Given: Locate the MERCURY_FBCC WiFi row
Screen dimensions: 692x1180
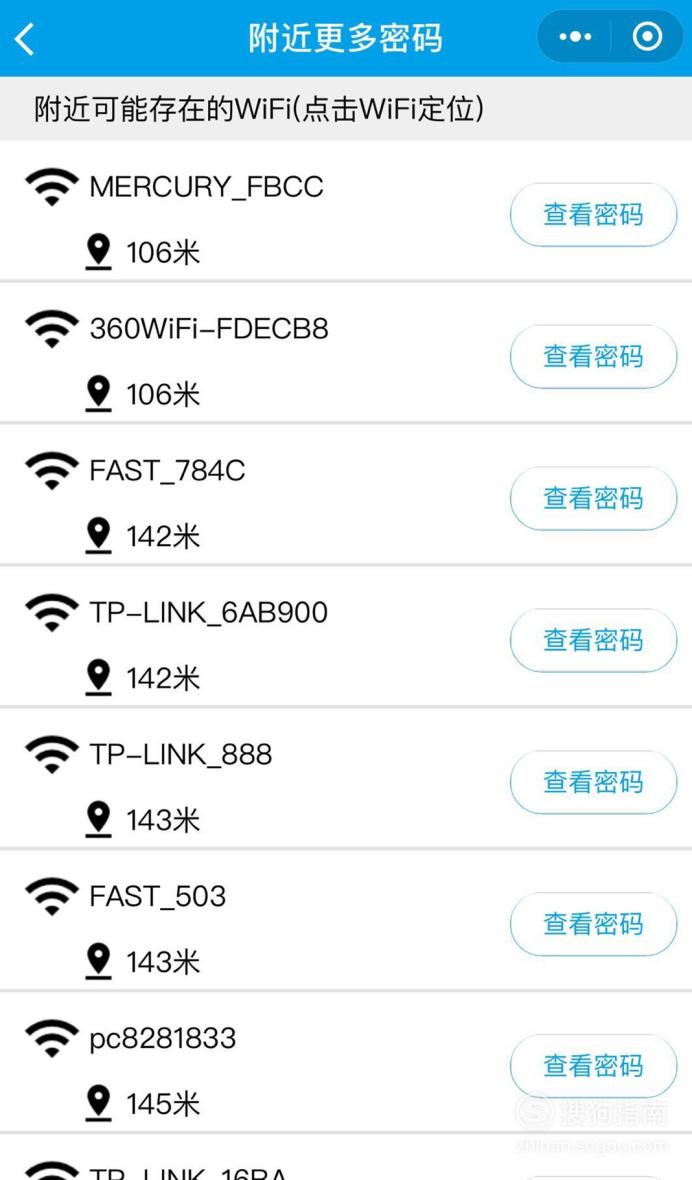Looking at the screenshot, I should point(346,211).
